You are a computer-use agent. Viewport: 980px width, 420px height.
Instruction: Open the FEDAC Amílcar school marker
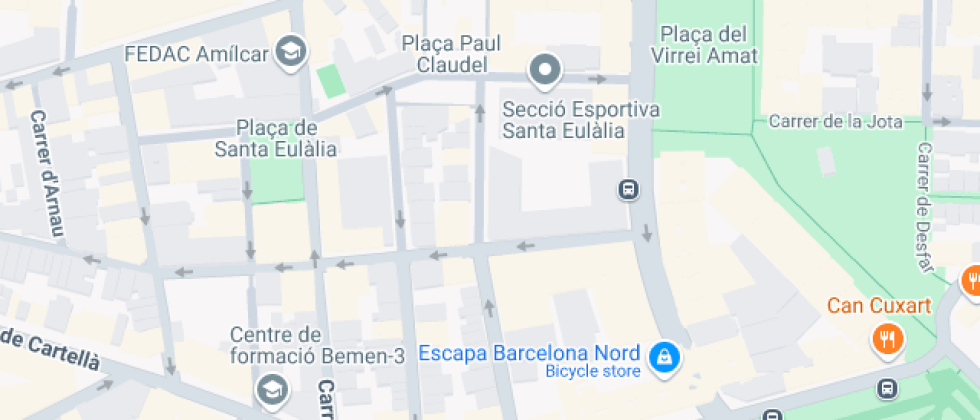(x=291, y=52)
